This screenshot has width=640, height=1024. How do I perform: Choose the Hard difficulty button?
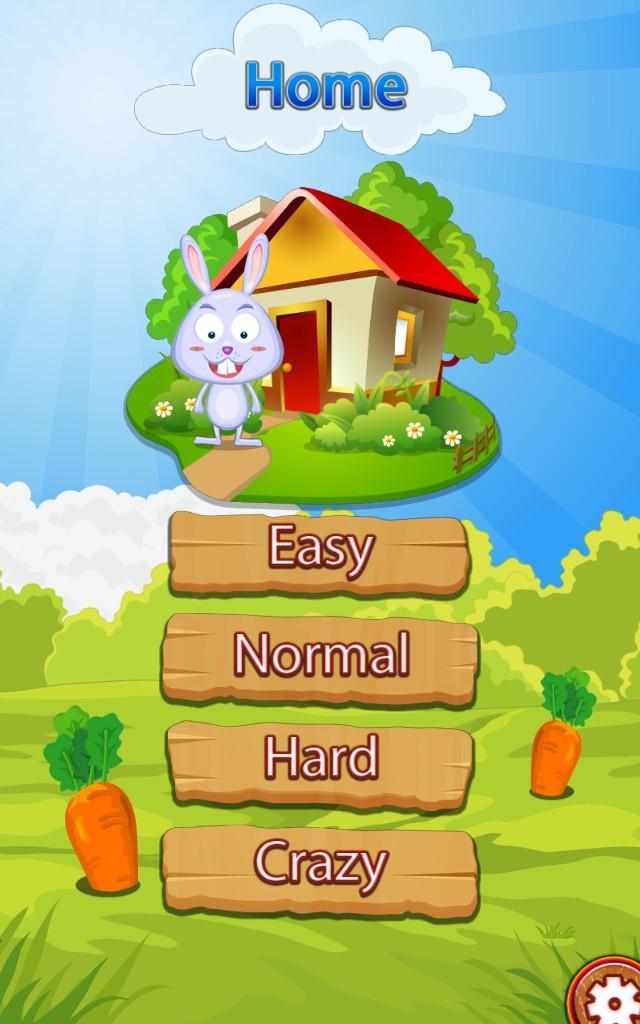320,762
